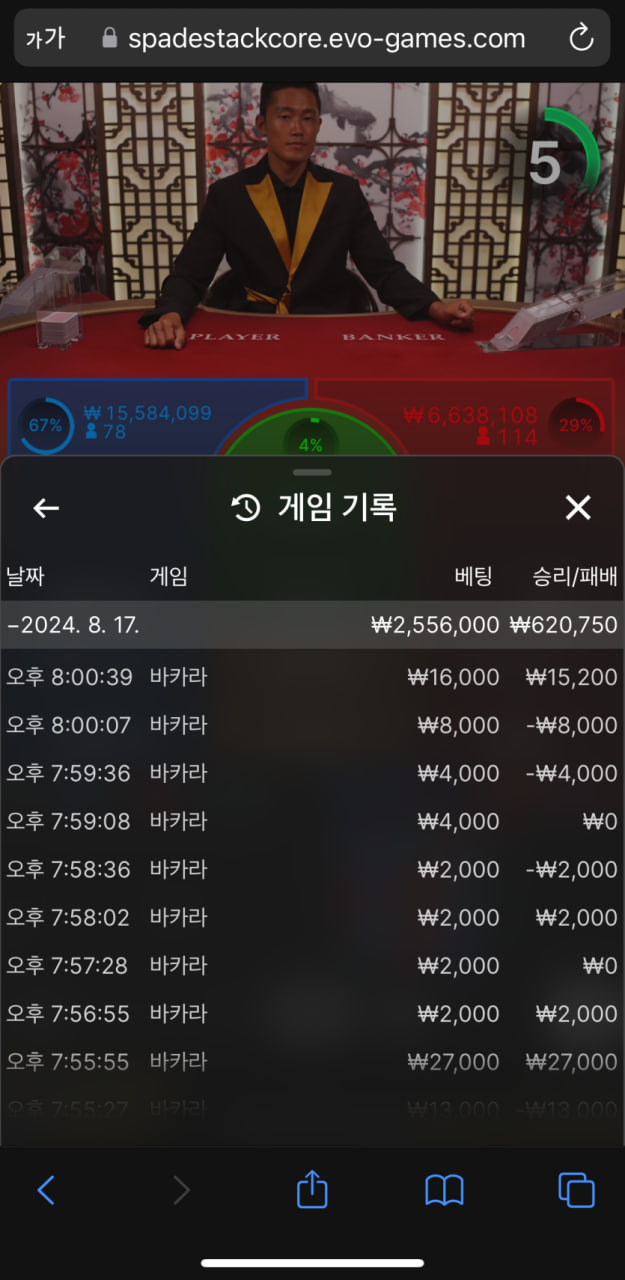Screen dimensions: 625x1280
Task: Open the 오후 7:57:28 바카라 record
Action: (312, 965)
